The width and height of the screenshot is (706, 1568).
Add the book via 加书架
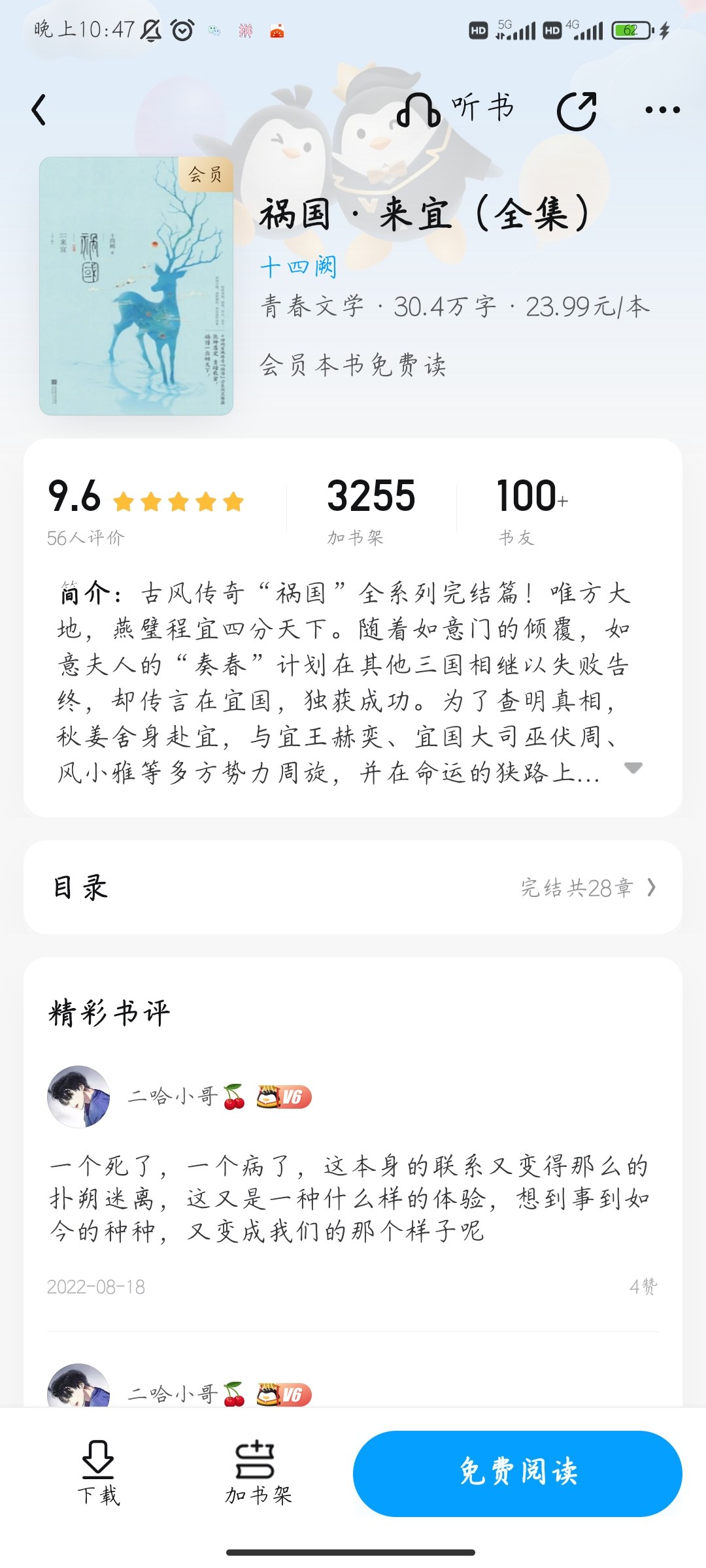point(258,1473)
